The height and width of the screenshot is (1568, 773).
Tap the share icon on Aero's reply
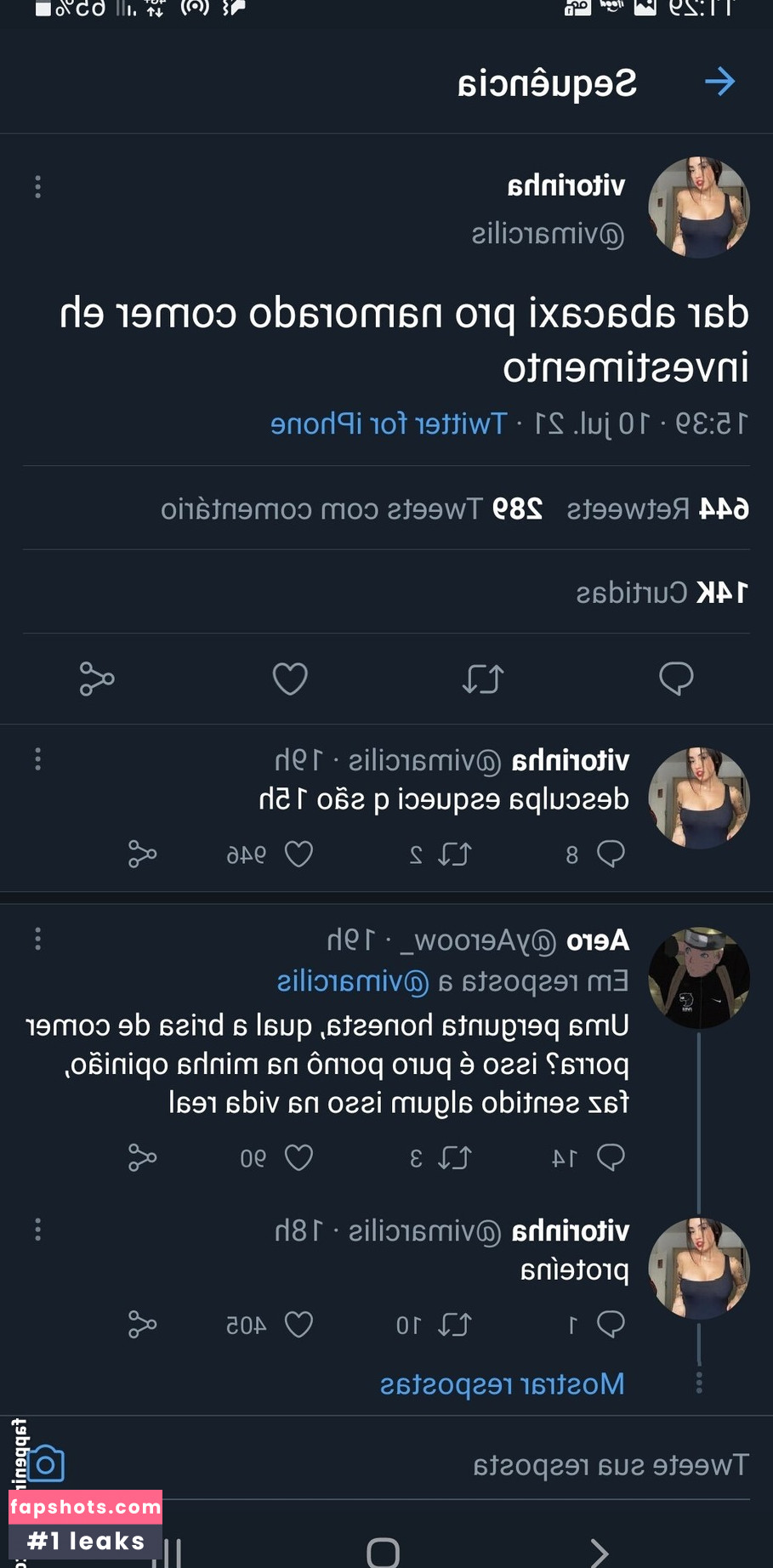[x=142, y=1157]
